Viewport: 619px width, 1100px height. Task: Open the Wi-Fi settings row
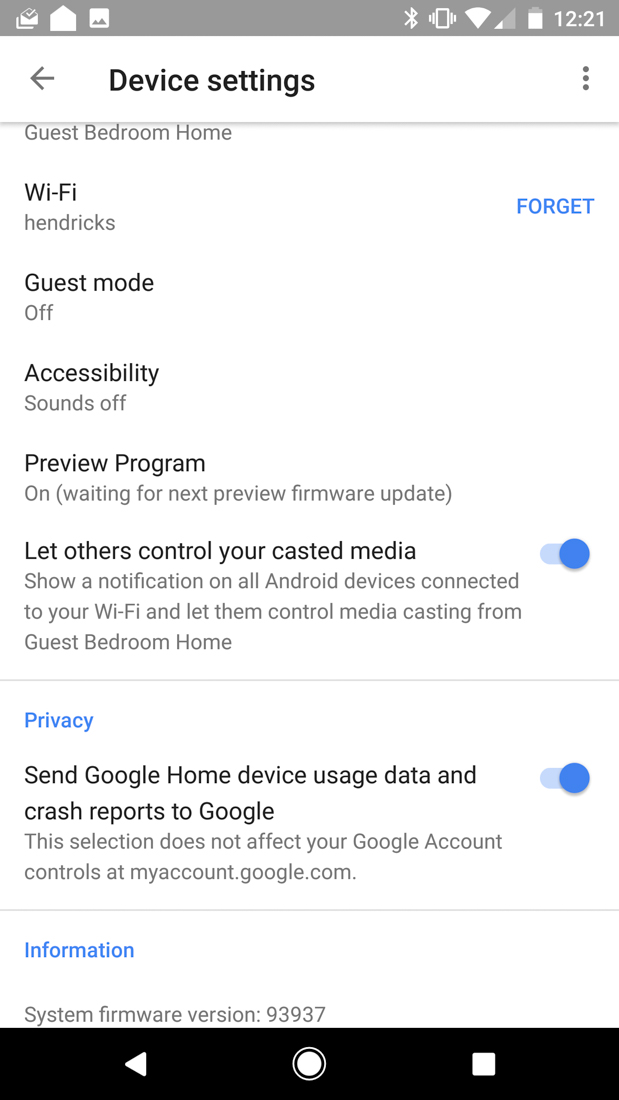coord(200,206)
